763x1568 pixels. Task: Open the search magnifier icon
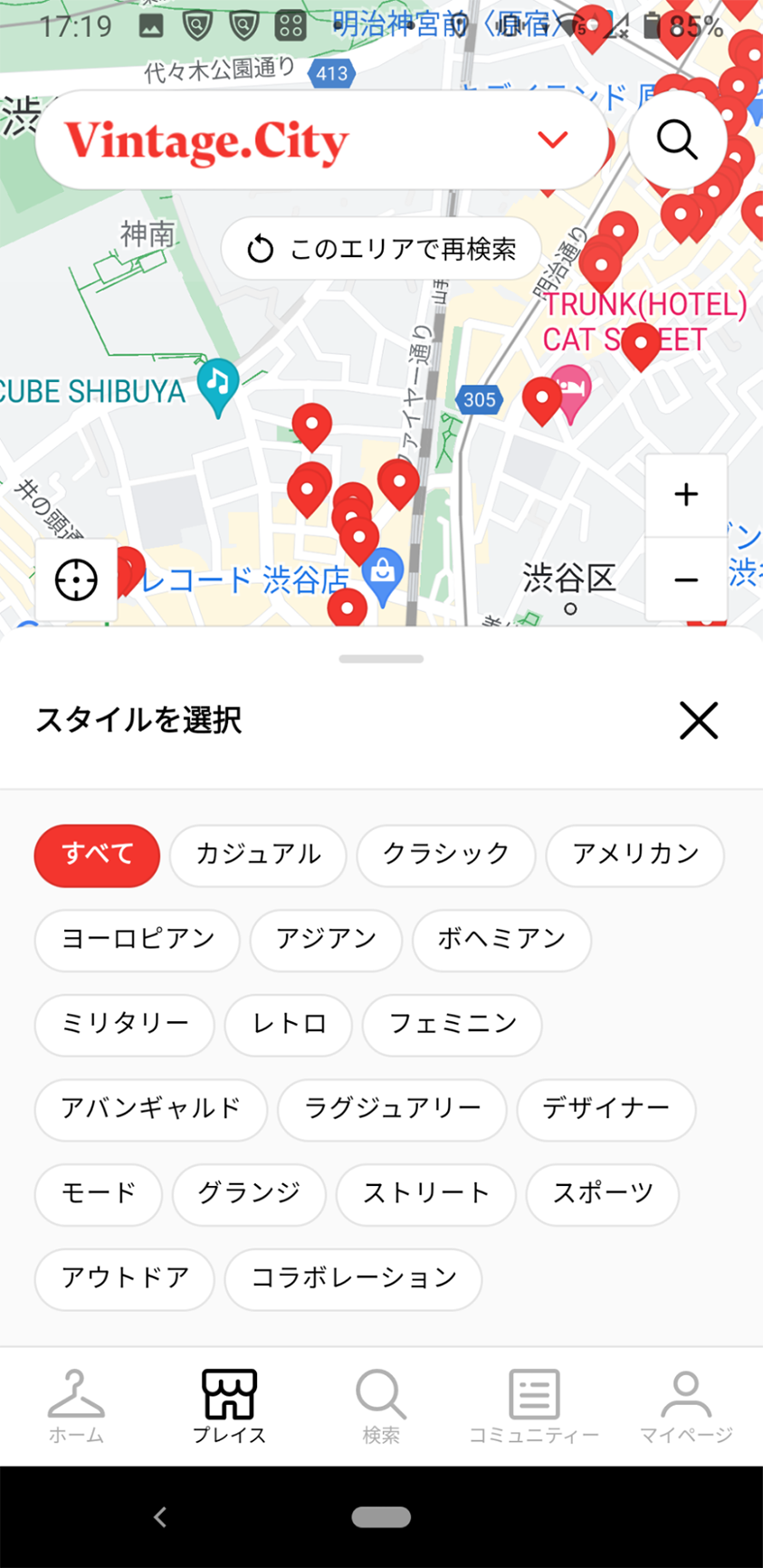click(677, 140)
